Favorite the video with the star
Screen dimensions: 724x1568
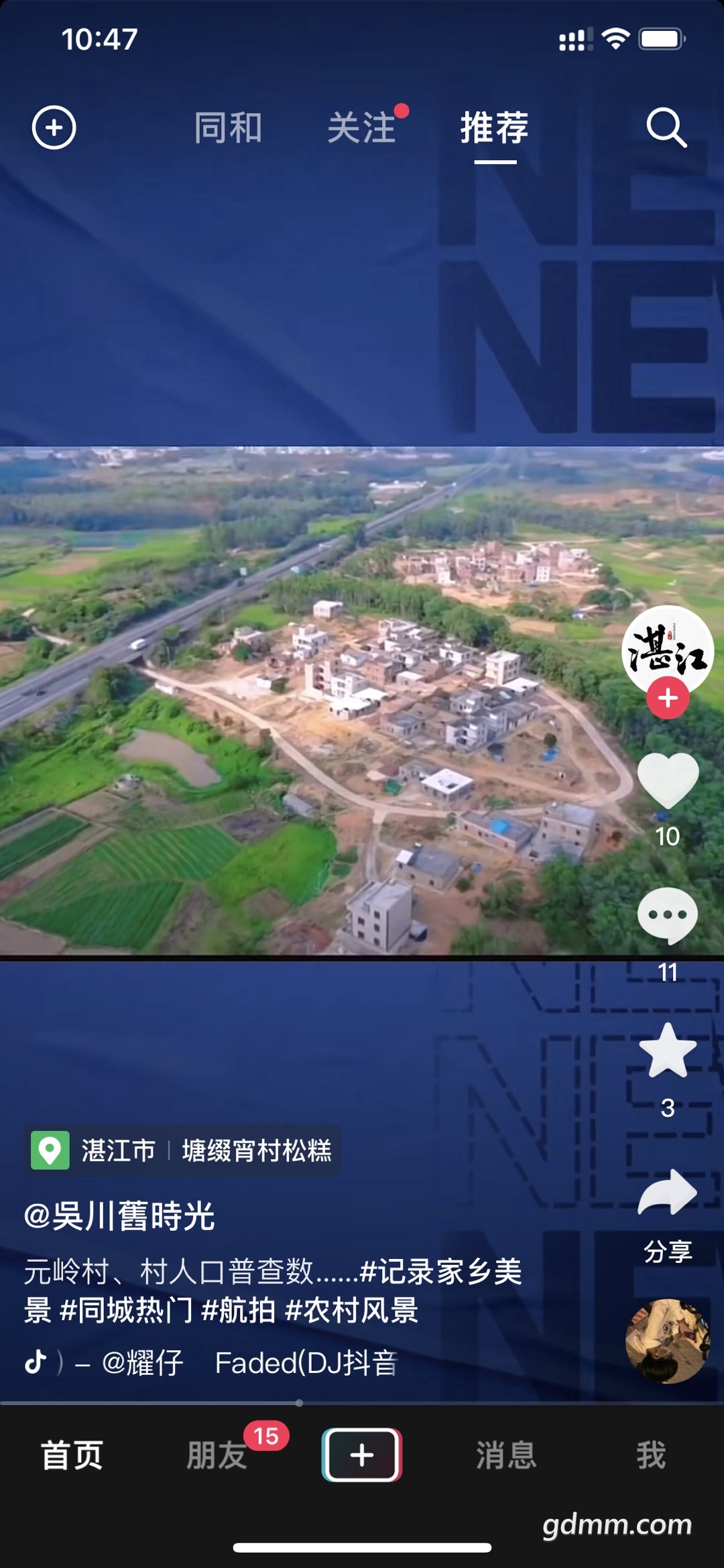click(x=668, y=1051)
